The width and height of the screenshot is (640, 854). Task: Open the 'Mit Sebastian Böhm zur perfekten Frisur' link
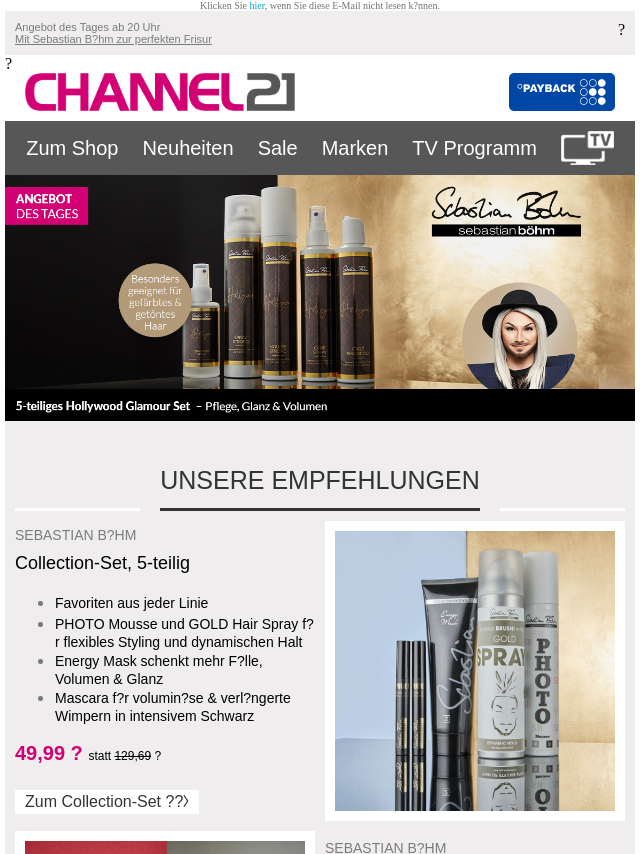[113, 40]
